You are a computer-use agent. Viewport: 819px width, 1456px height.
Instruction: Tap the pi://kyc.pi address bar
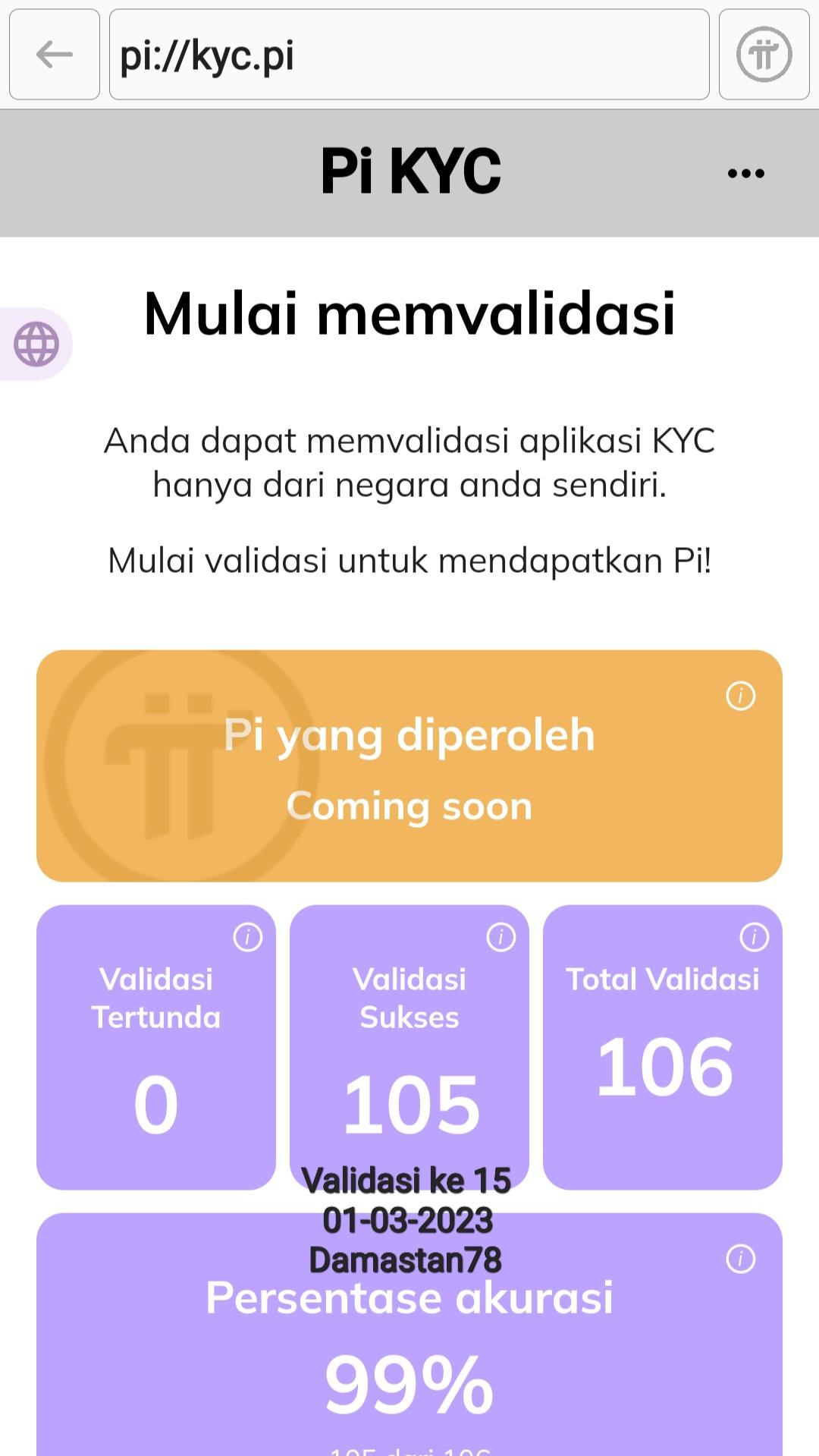409,55
